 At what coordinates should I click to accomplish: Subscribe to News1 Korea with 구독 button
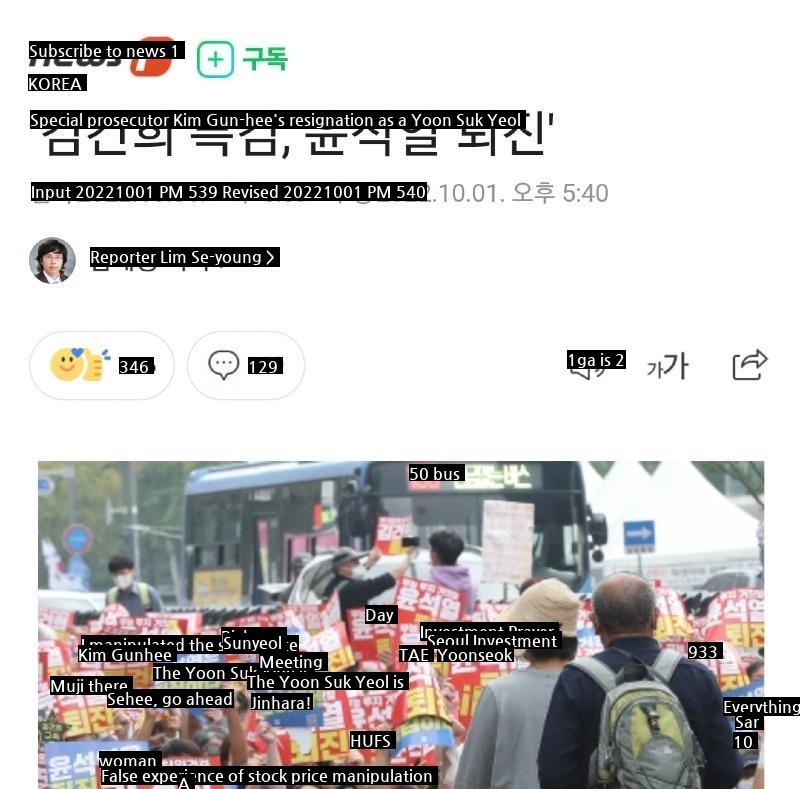point(242,59)
